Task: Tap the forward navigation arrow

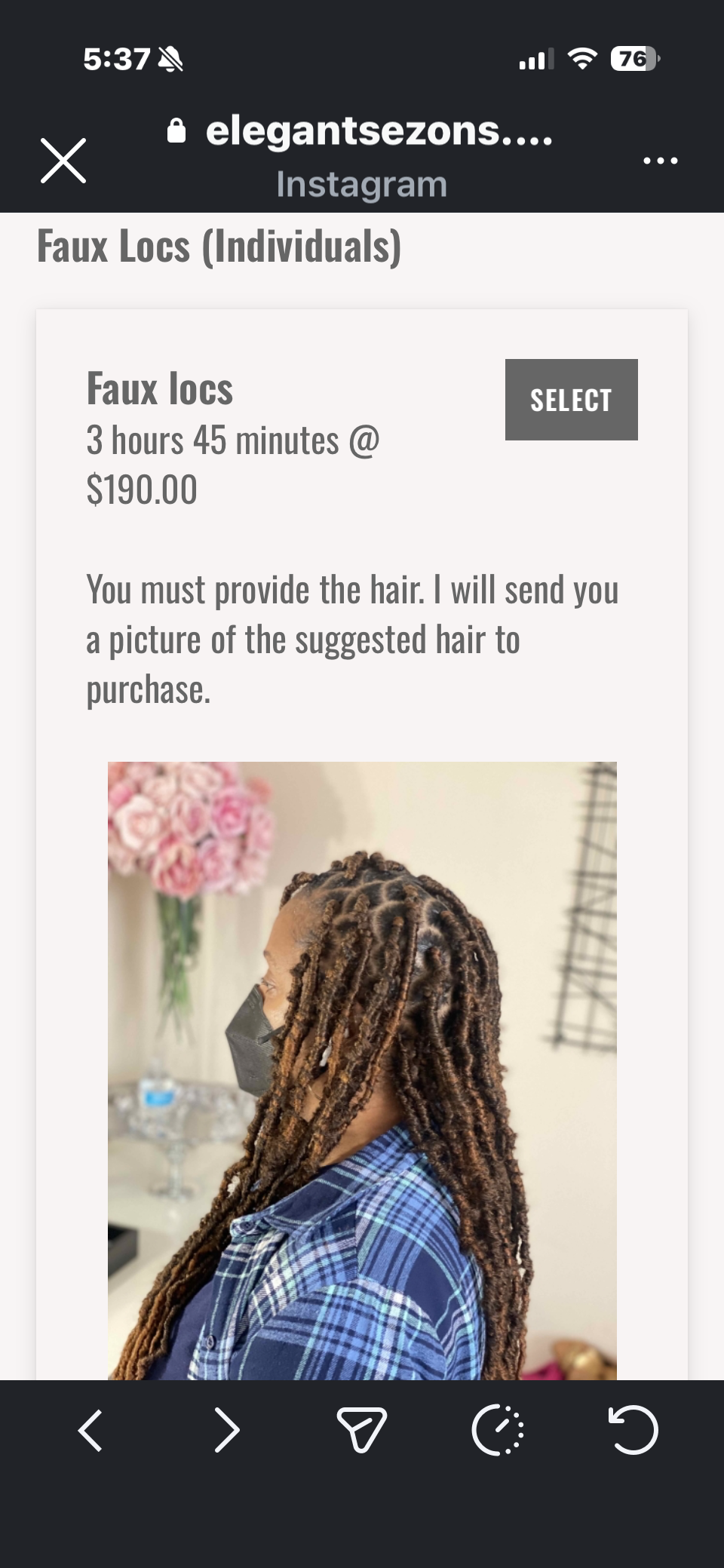Action: tap(226, 1429)
